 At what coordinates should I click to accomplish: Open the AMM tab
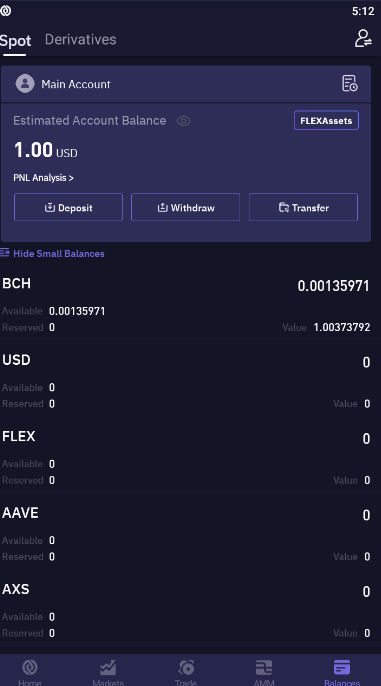coord(264,672)
